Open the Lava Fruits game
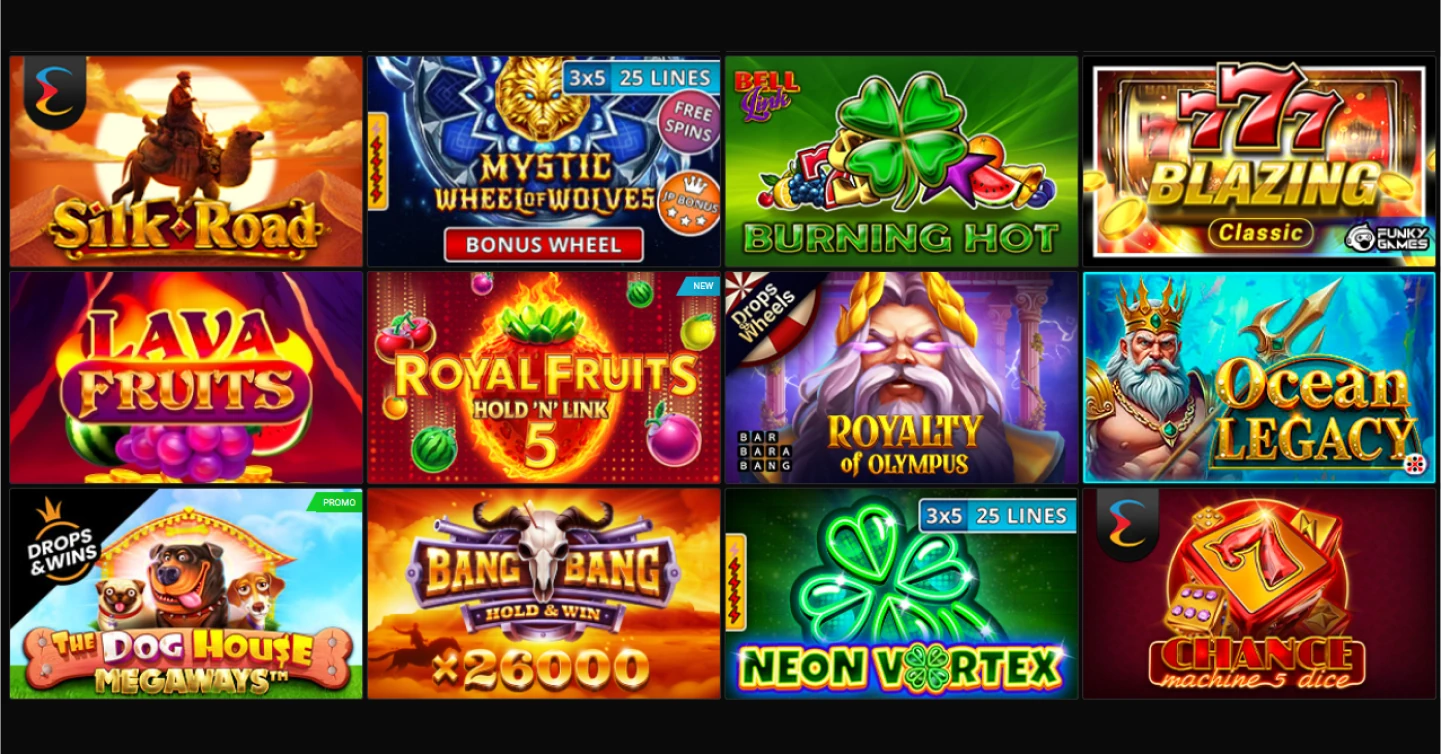1441x754 pixels. (x=186, y=378)
